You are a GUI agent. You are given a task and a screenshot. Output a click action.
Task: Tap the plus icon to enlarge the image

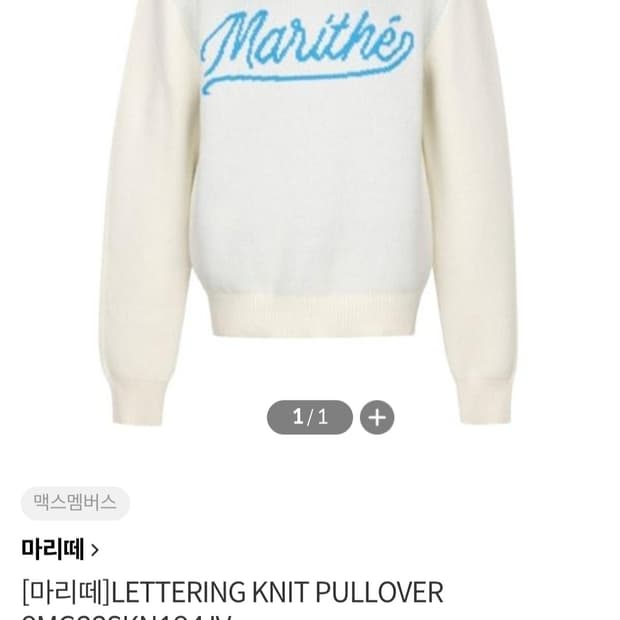click(x=377, y=417)
